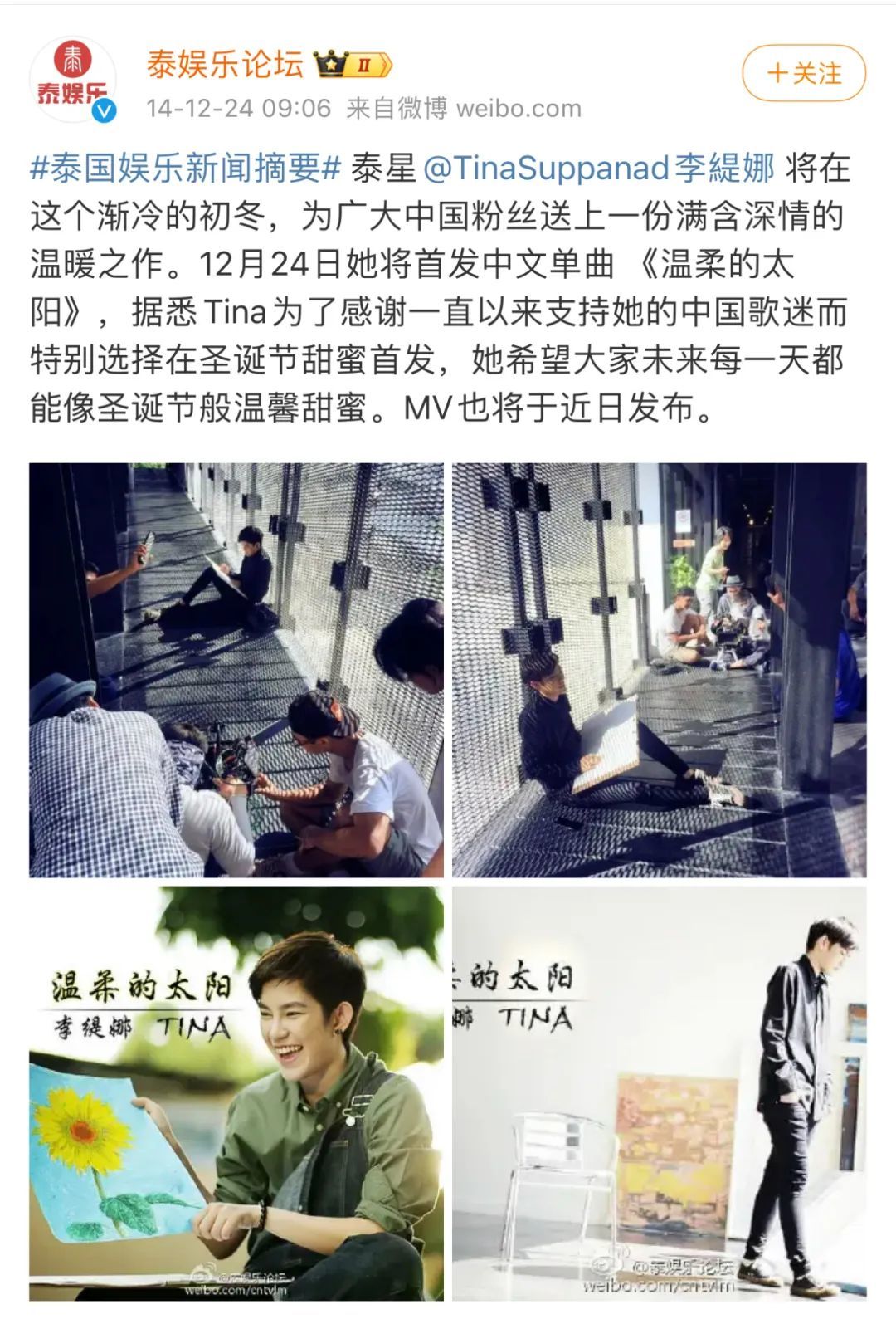
Task: View the first photo of the filming crew
Action: tap(236, 670)
